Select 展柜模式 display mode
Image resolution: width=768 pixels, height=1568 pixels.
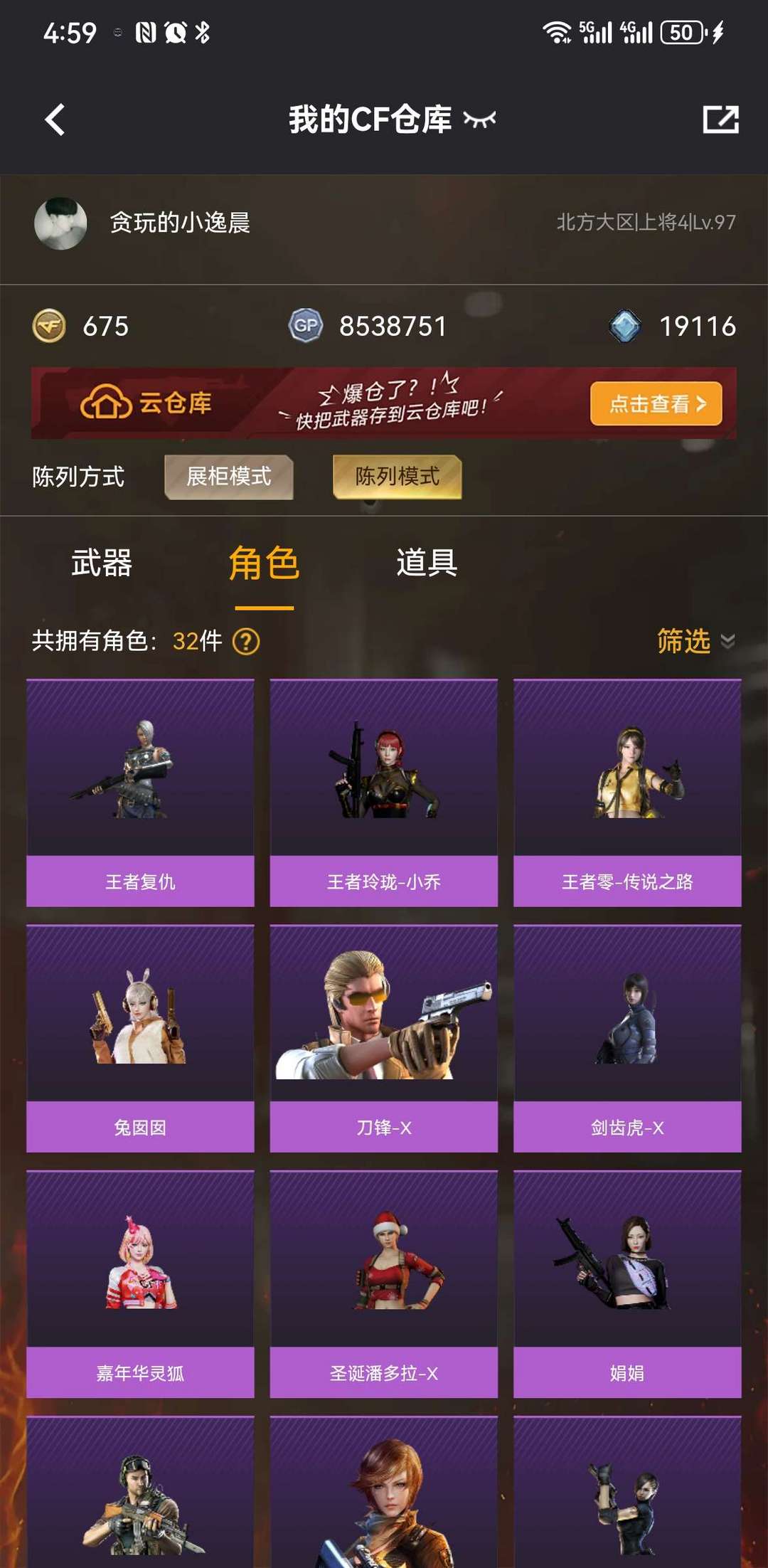tap(228, 477)
